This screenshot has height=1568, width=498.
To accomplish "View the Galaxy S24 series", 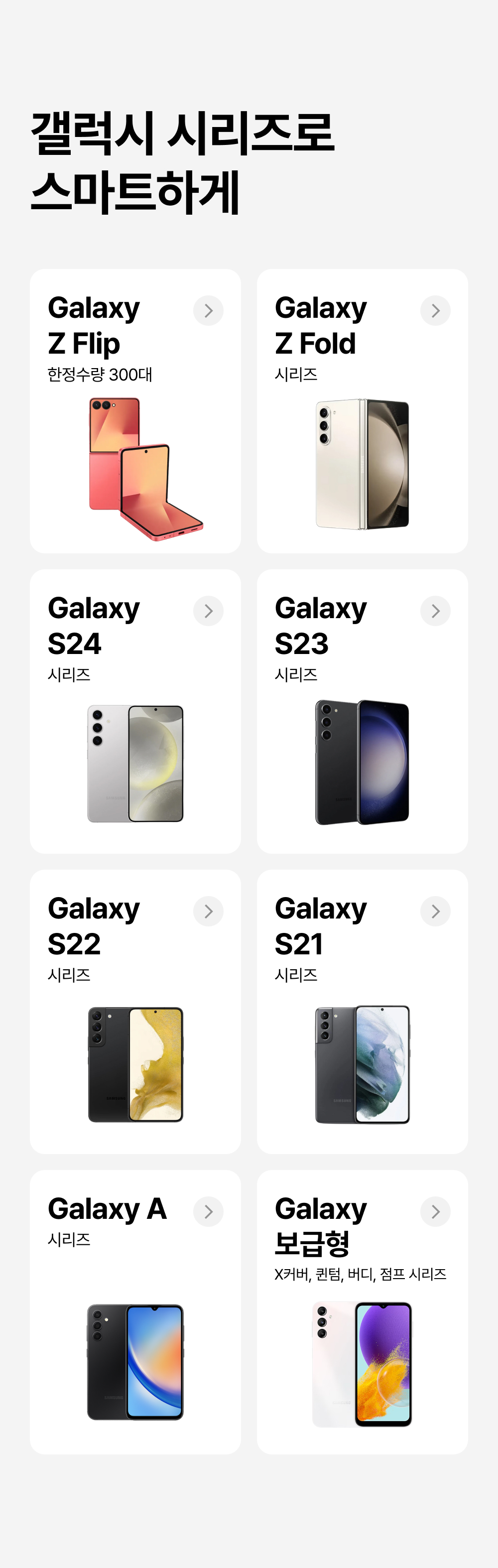I will [x=135, y=711].
